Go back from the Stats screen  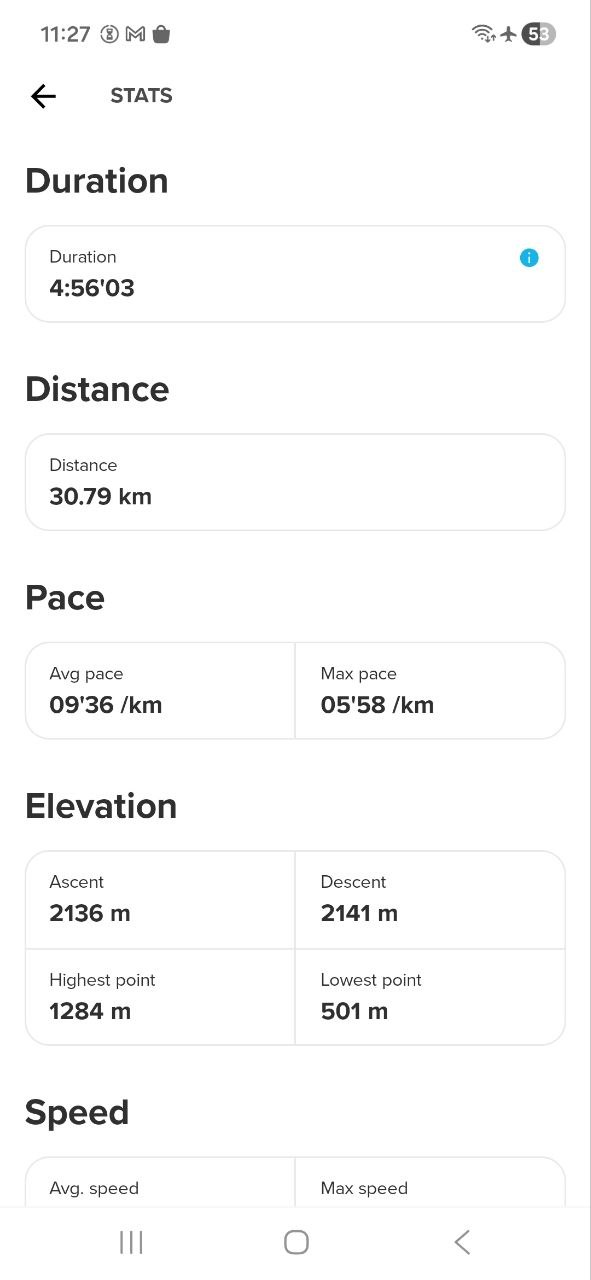coord(43,96)
